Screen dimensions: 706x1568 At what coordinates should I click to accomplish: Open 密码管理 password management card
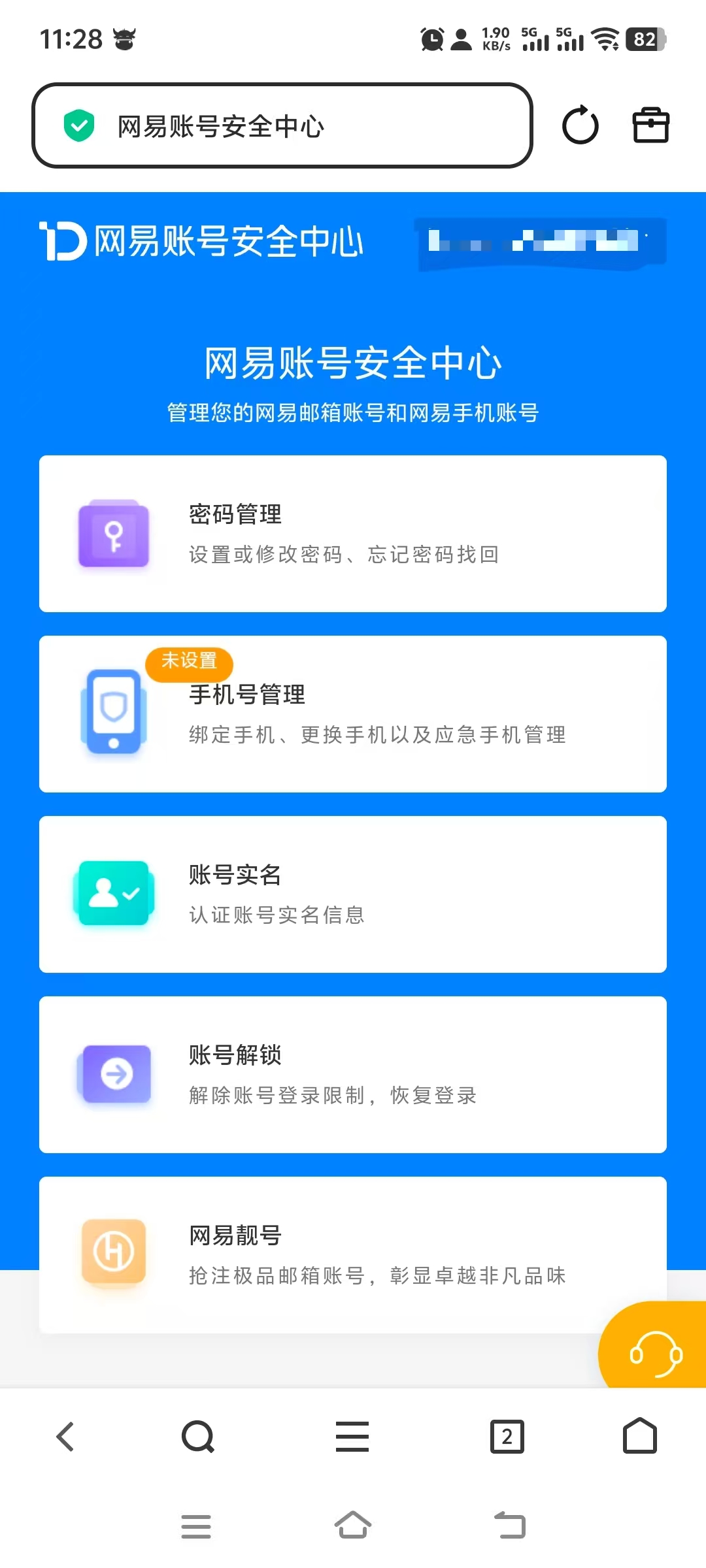(353, 534)
